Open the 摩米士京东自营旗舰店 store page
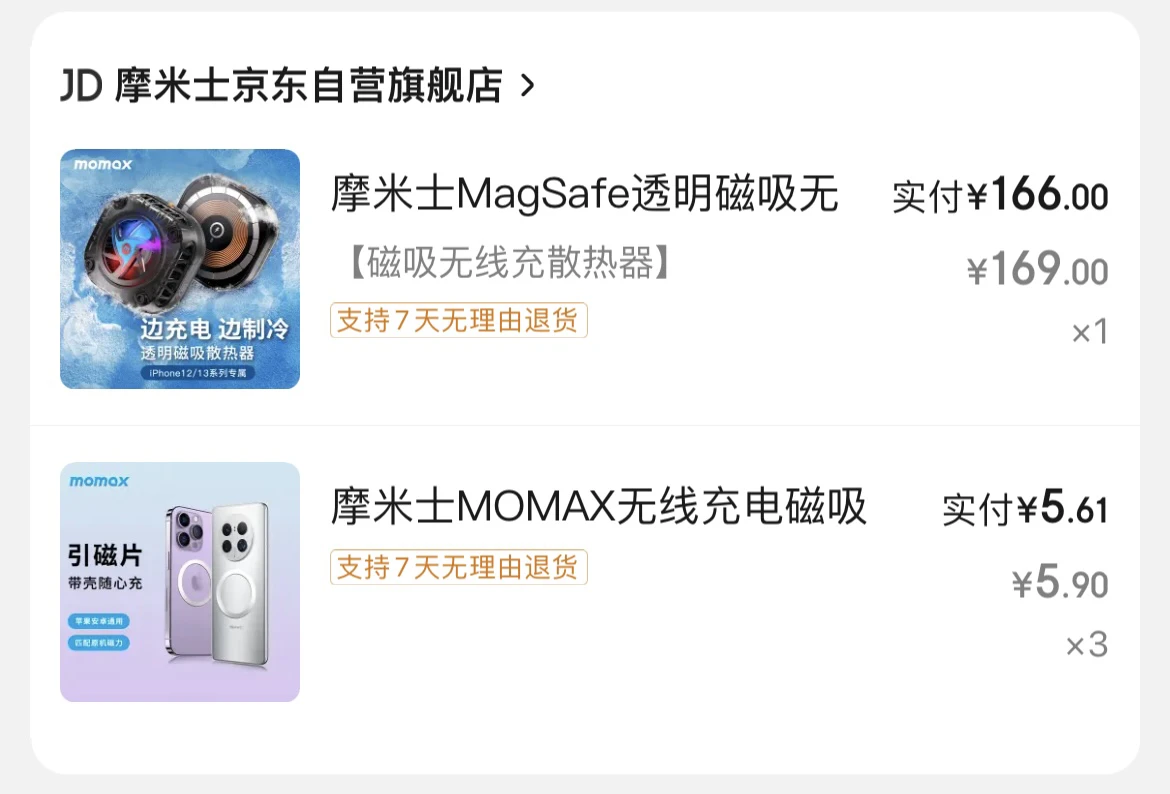This screenshot has height=794, width=1170. (x=300, y=86)
